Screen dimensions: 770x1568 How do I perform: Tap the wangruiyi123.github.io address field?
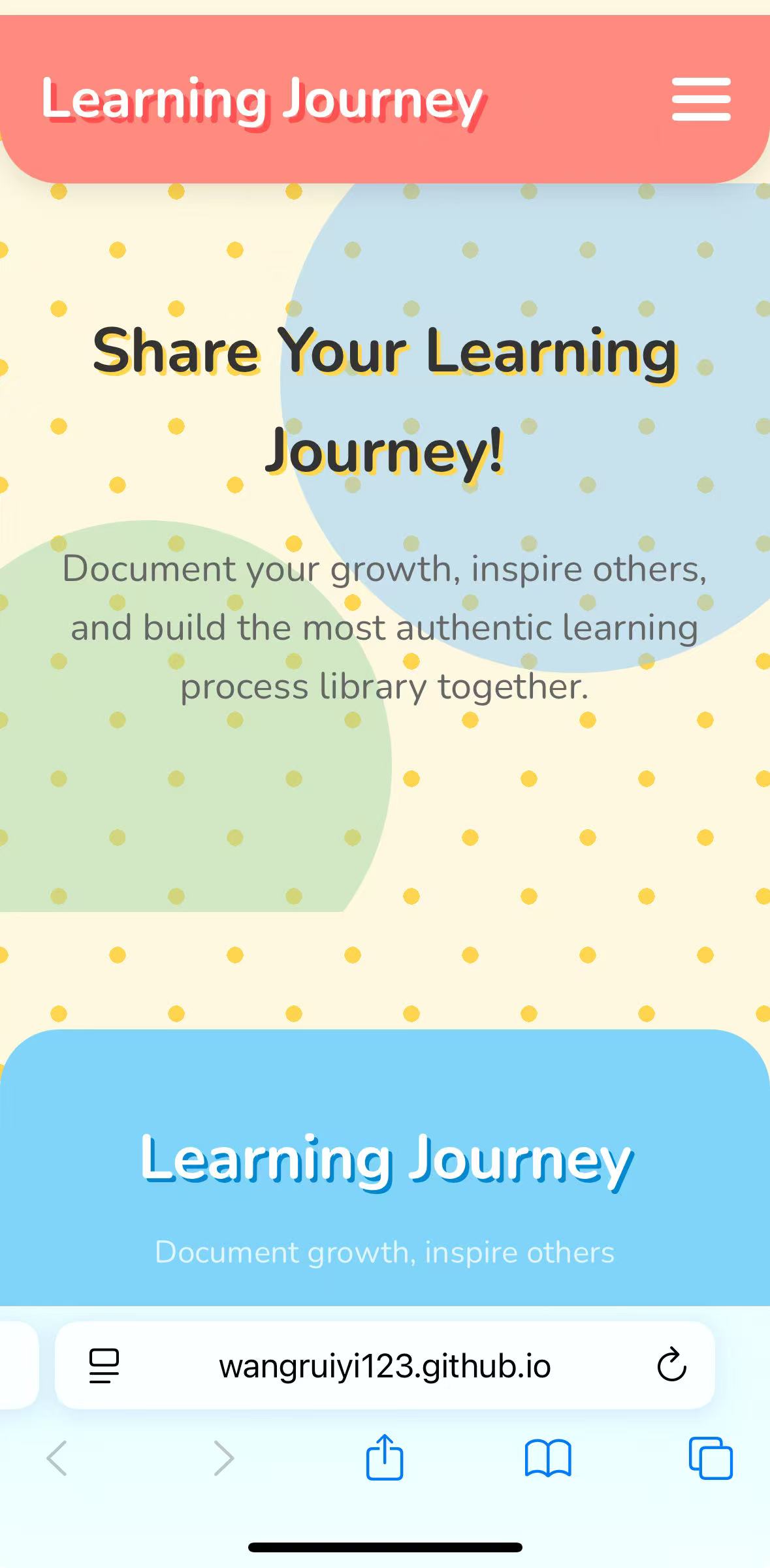pos(385,1366)
